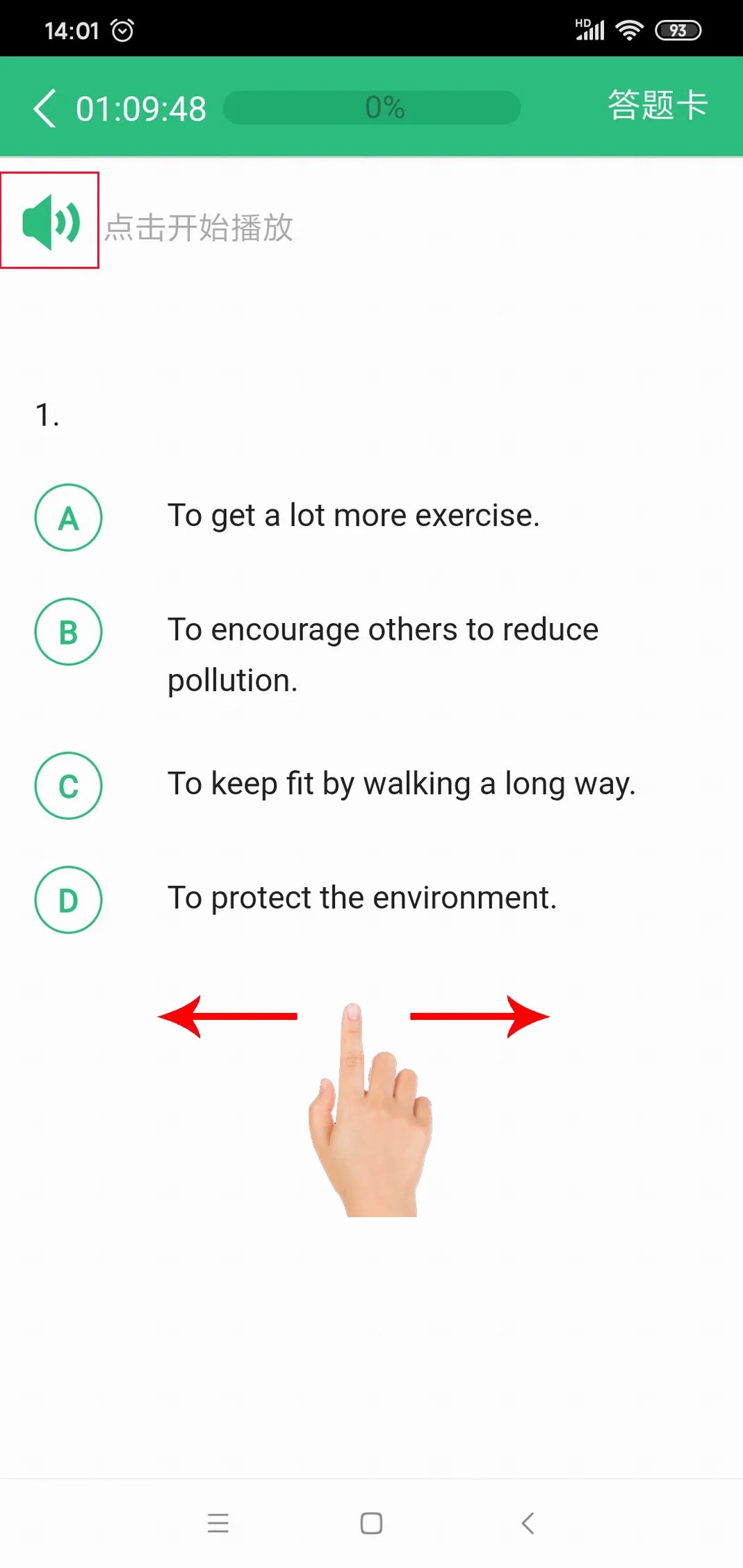This screenshot has height=1568, width=743.
Task: Go back using the header arrow
Action: point(44,108)
